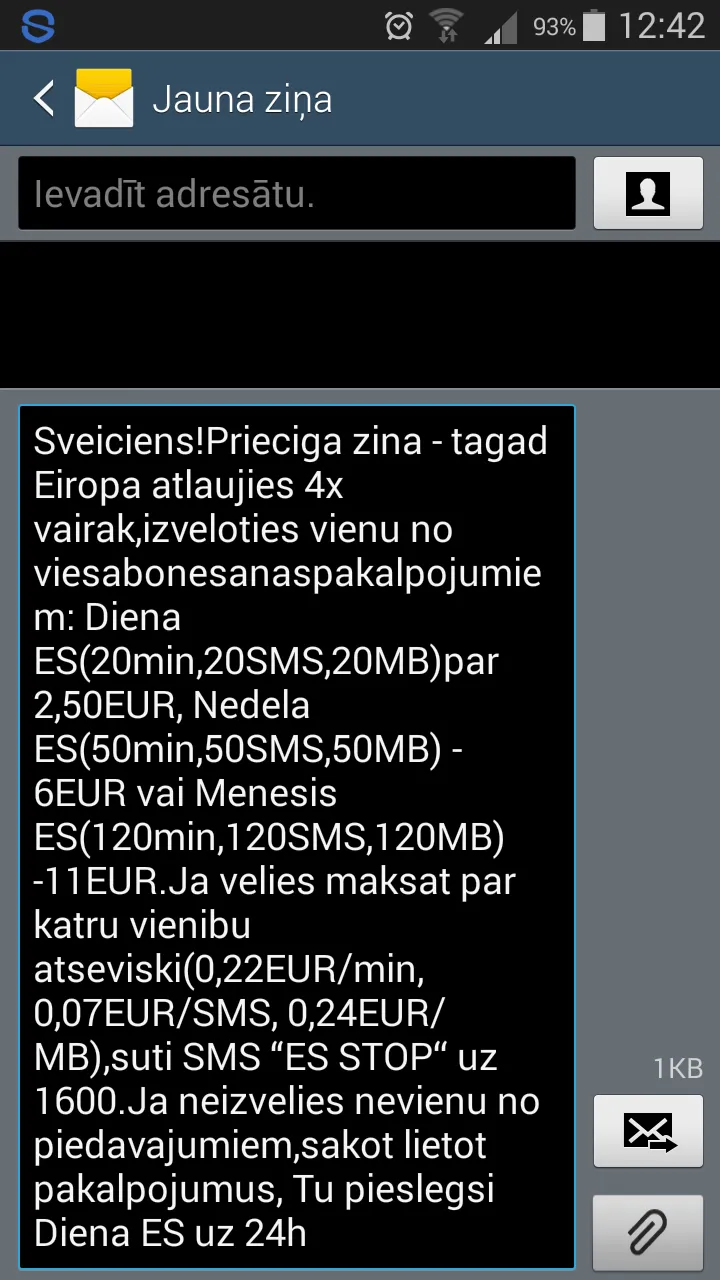The image size is (720, 1280).
Task: Attach a file with the paperclip button
Action: (648, 1232)
